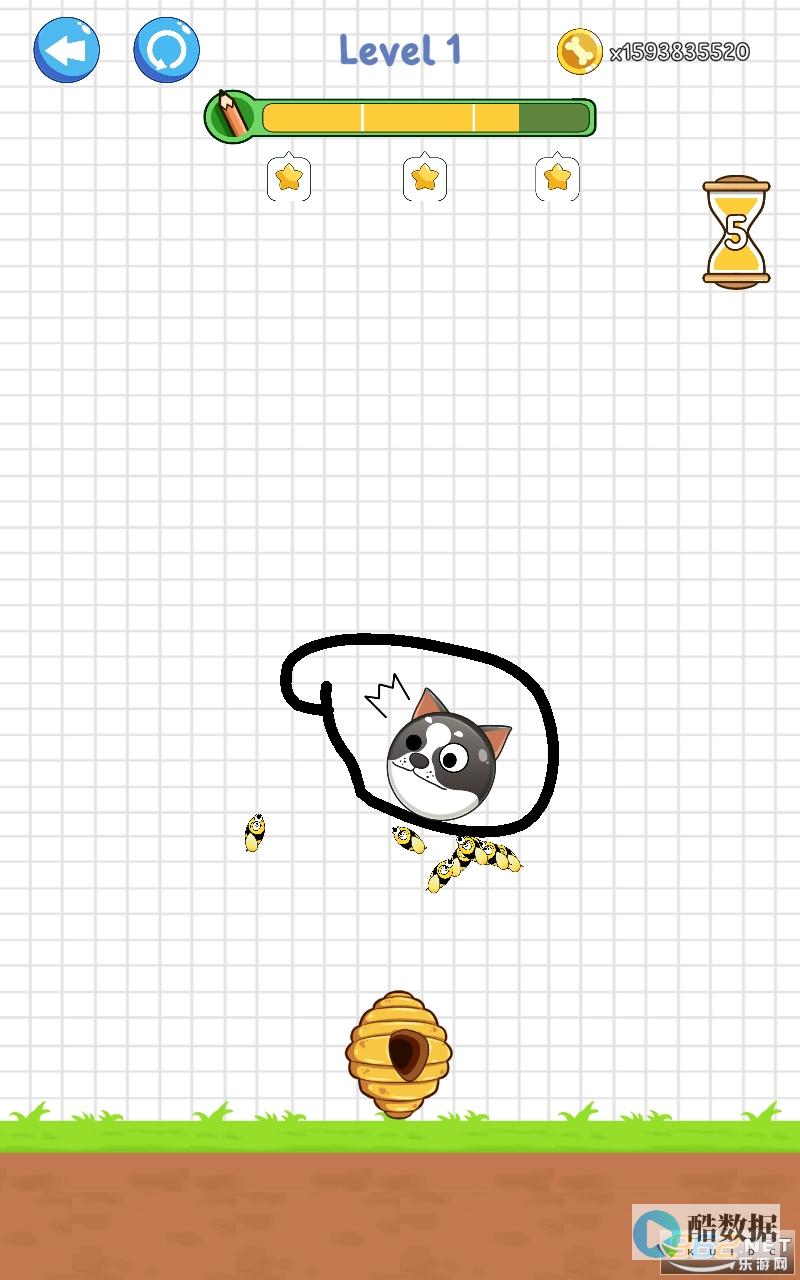Tap the blue back arrow button

[x=67, y=50]
